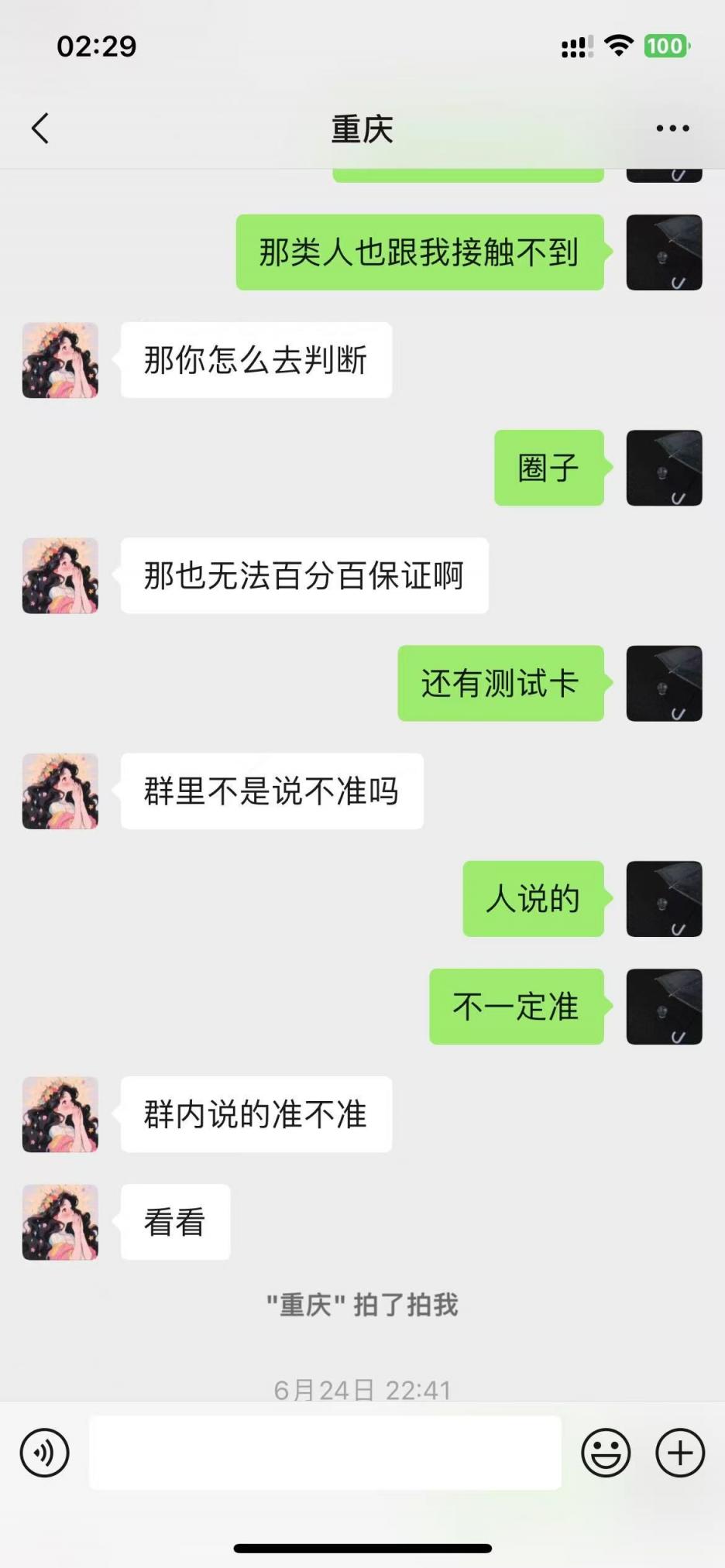Tap my avatar next to 还有测试卡

point(664,683)
